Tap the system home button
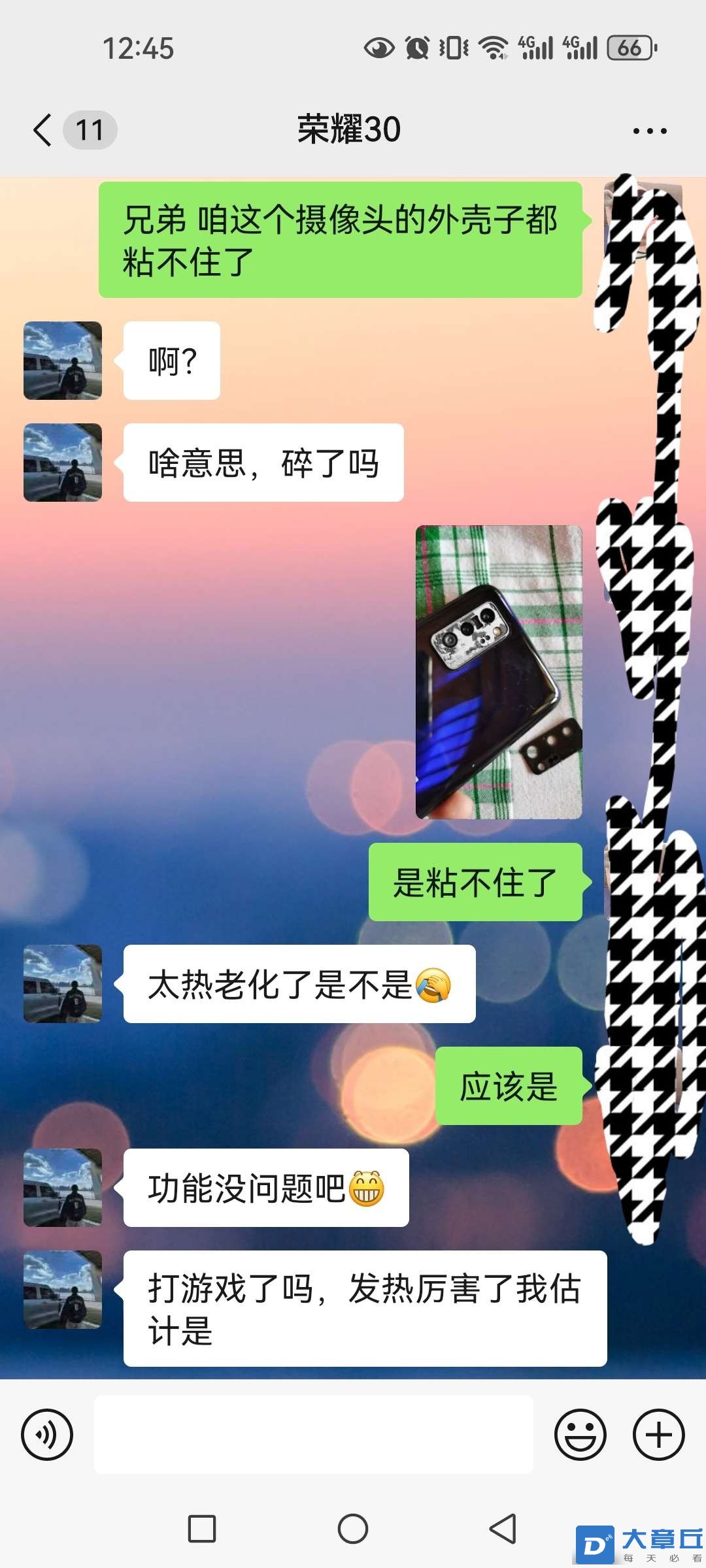 coord(353,1529)
